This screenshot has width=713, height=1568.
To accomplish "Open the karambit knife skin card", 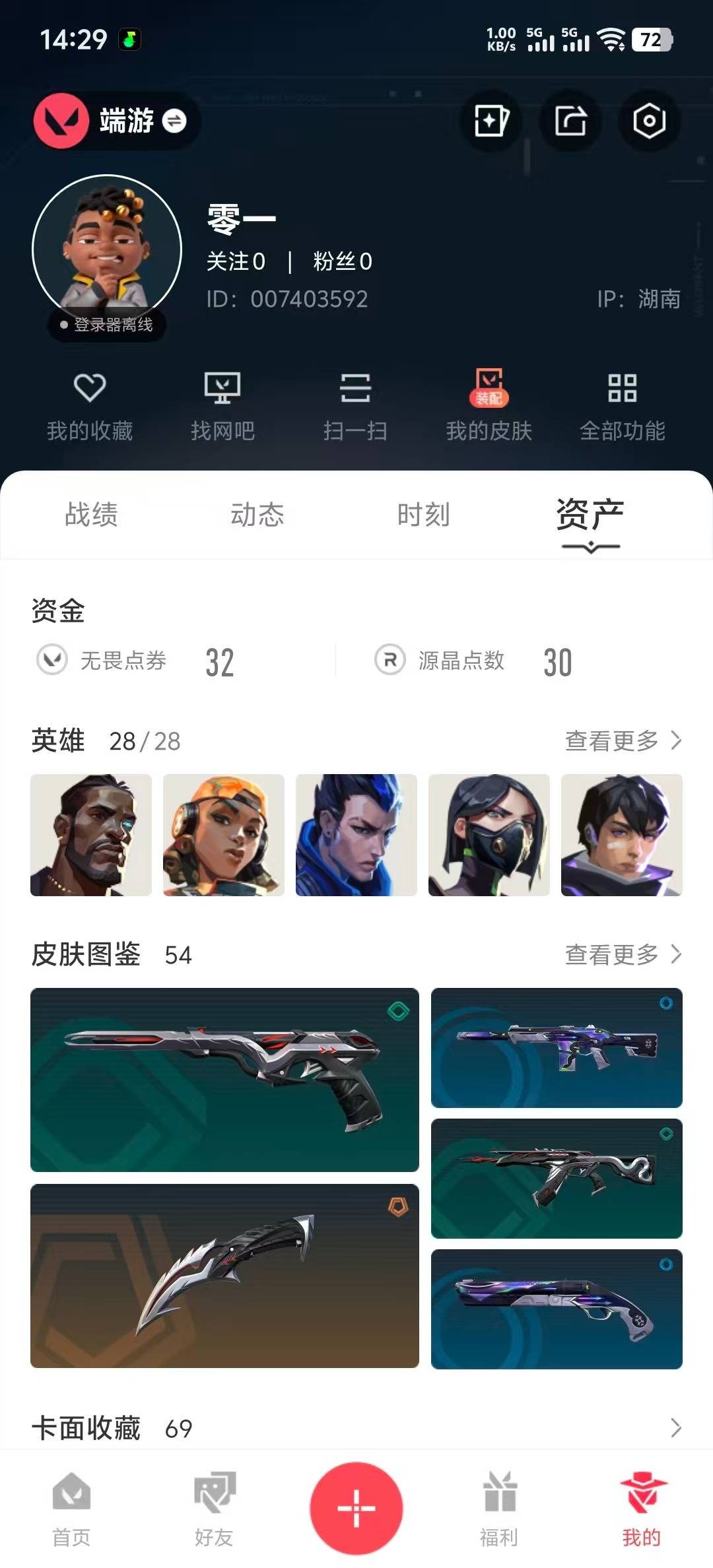I will pos(224,1275).
